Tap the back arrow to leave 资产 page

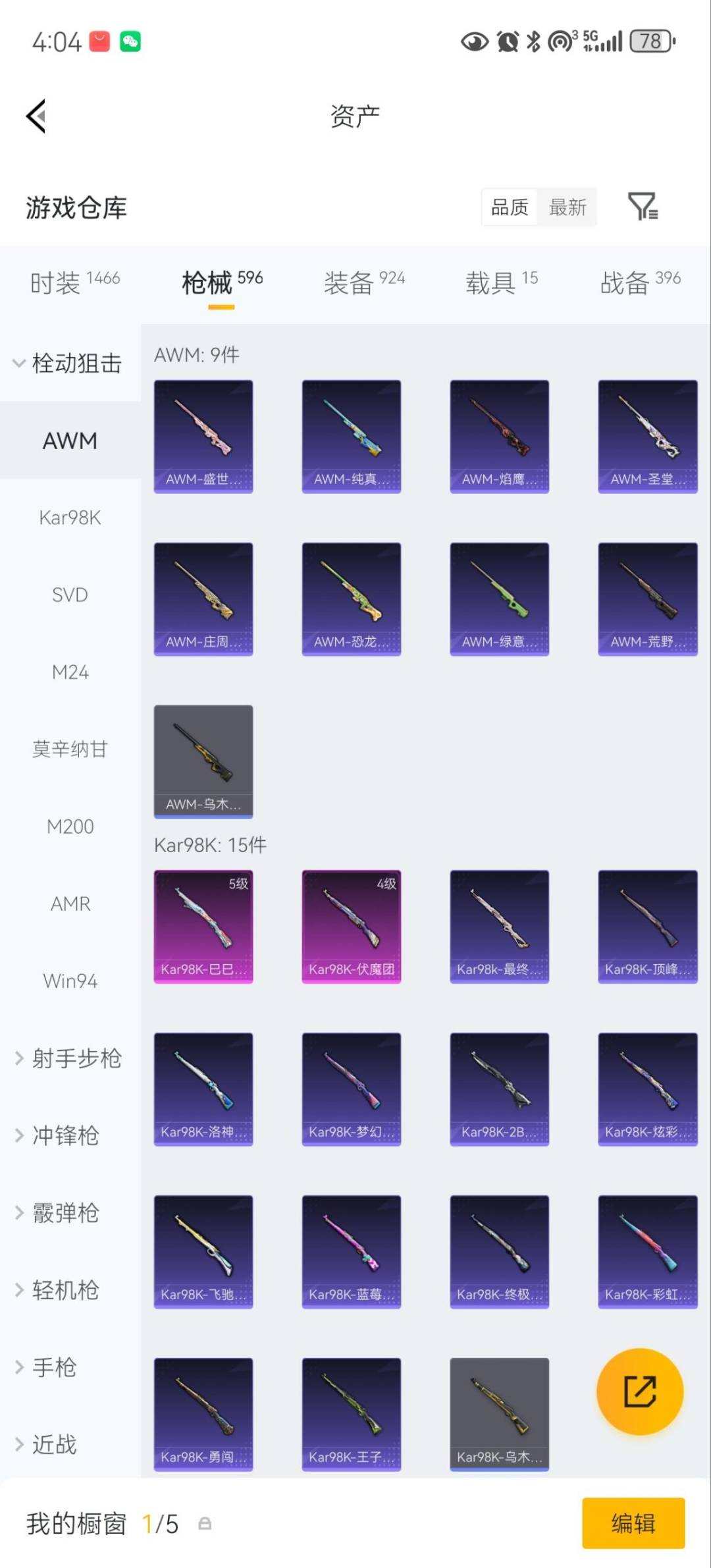click(35, 115)
